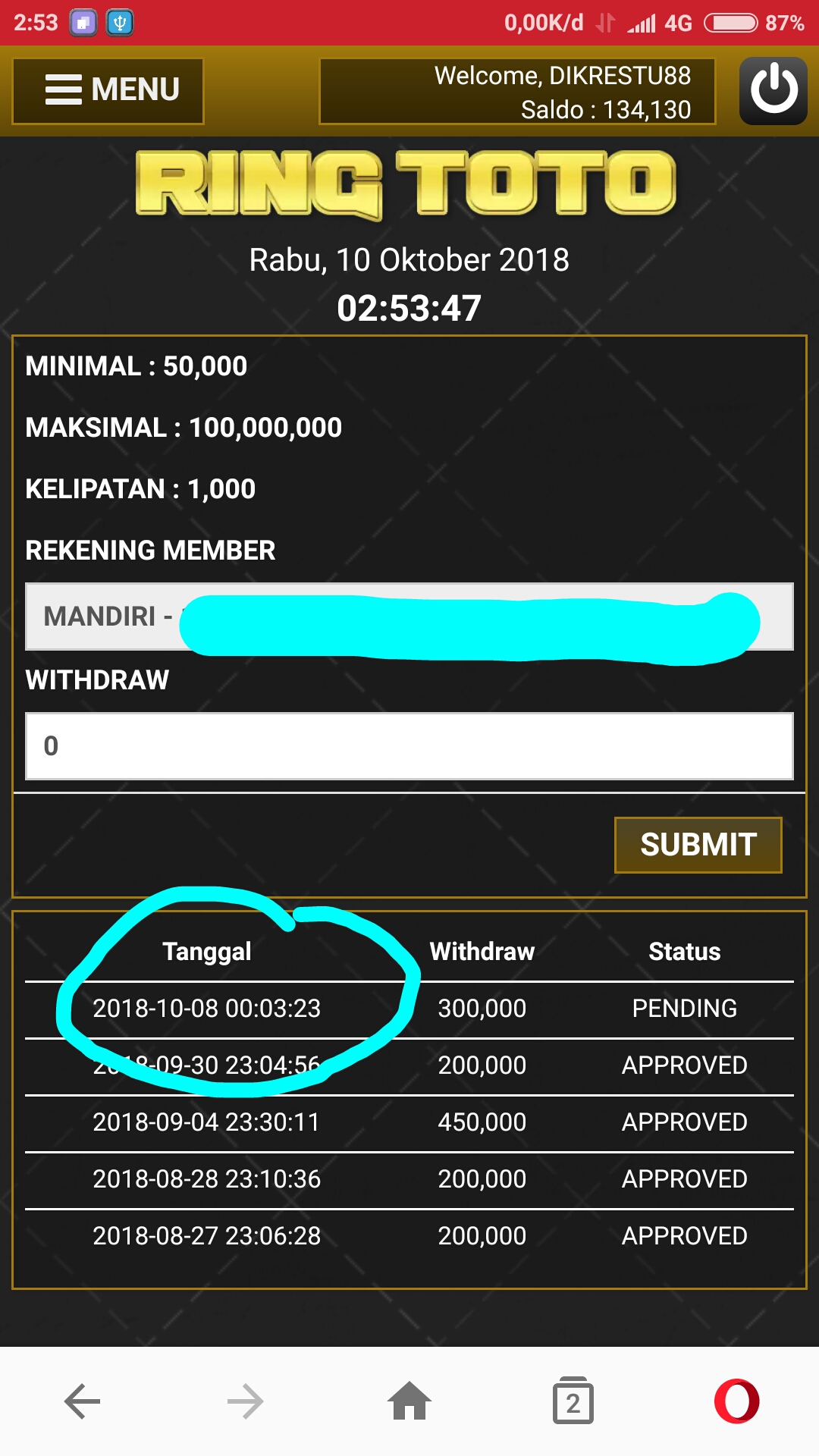This screenshot has width=819, height=1456.
Task: Show the open browser tabs
Action: (573, 1401)
